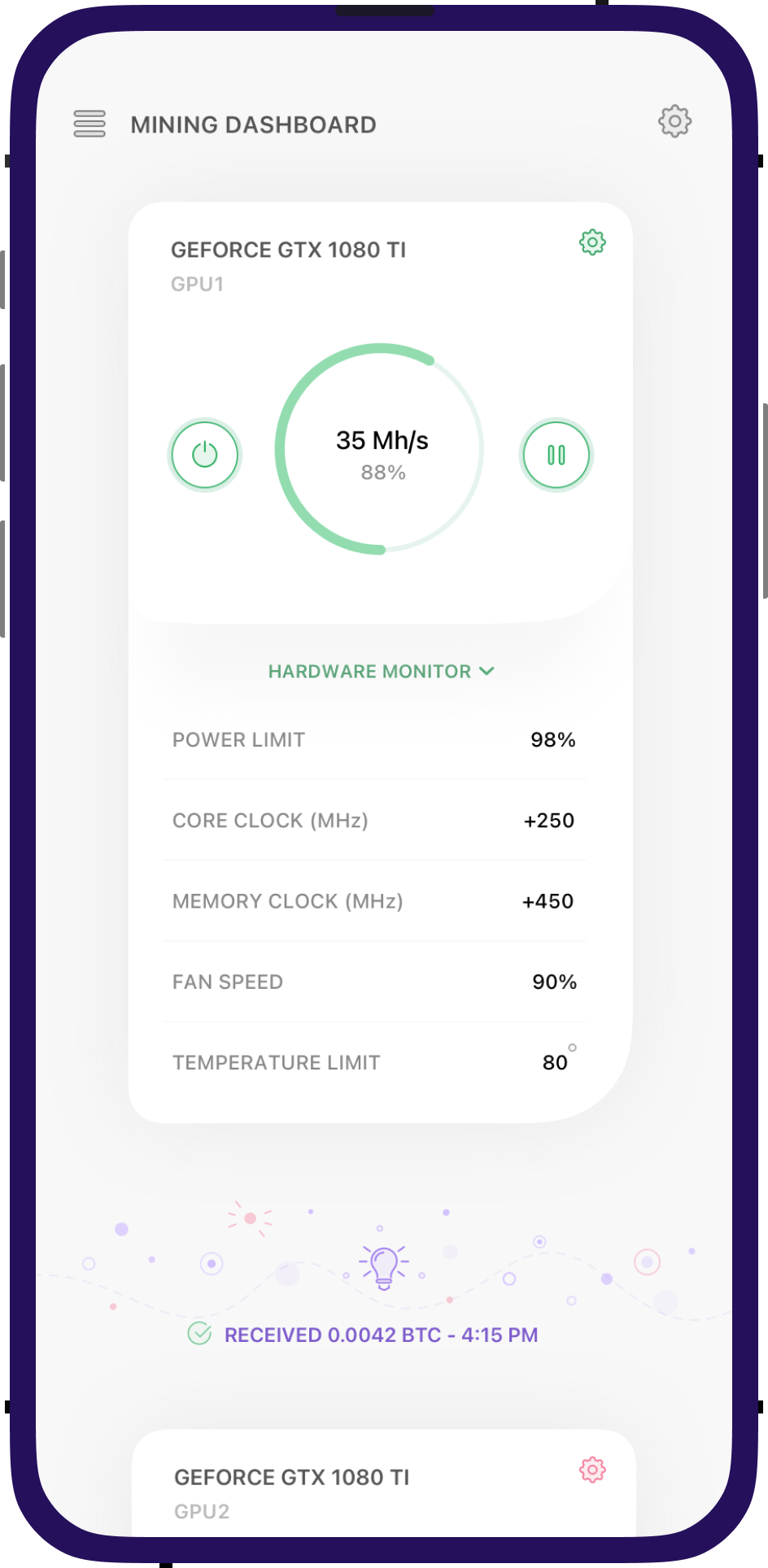Collapse the Hardware Monitor section
This screenshot has height=1568, width=768.
pos(382,671)
